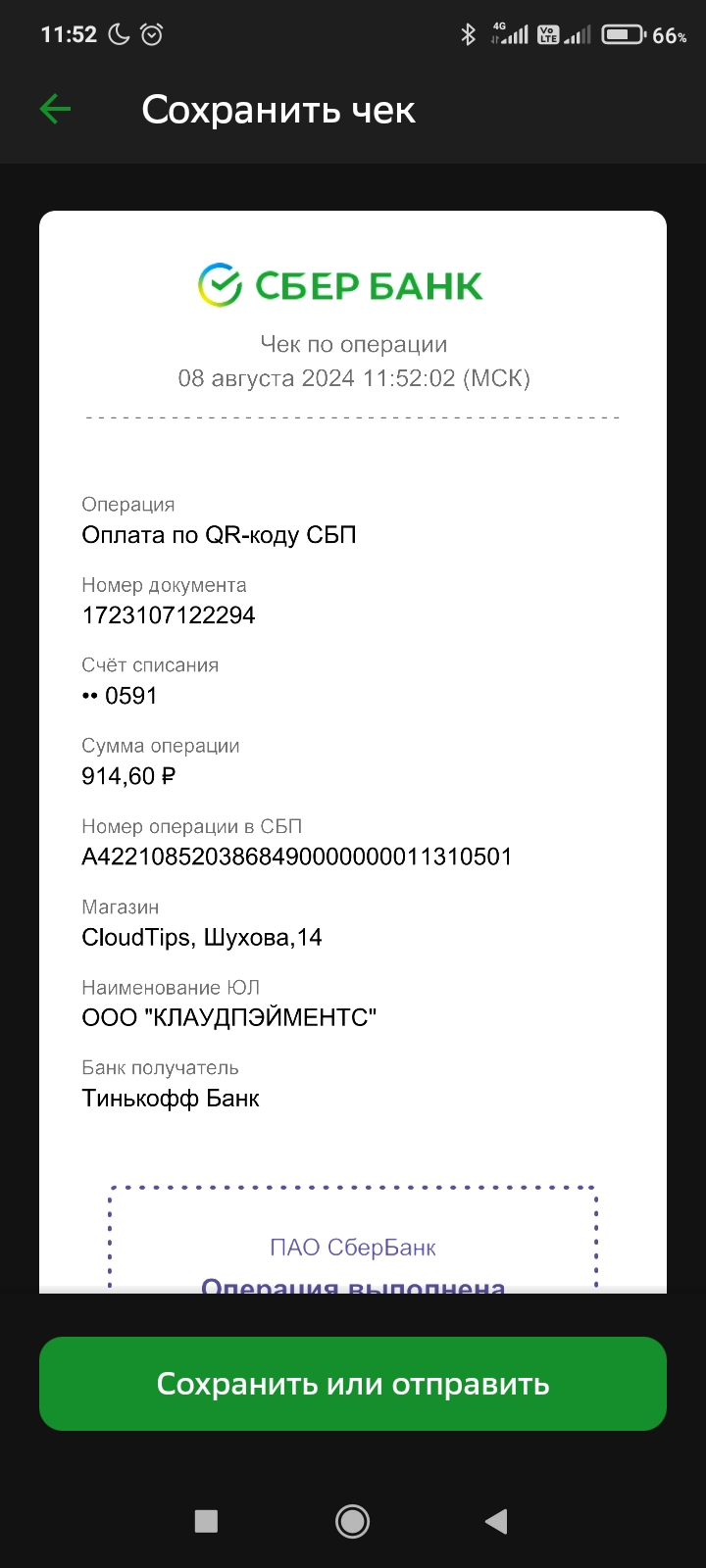Go to the system home screen
Viewport: 706px width, 1568px height.
pyautogui.click(x=352, y=1521)
